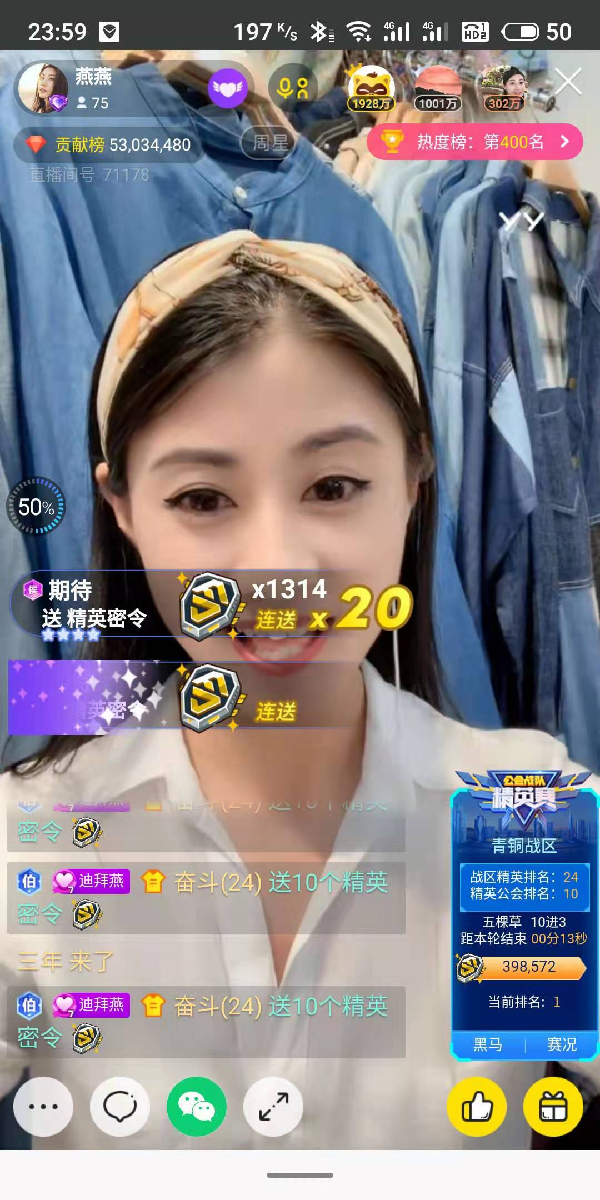The image size is (600, 1200).
Task: Open the chat comment bubble
Action: pos(120,1107)
